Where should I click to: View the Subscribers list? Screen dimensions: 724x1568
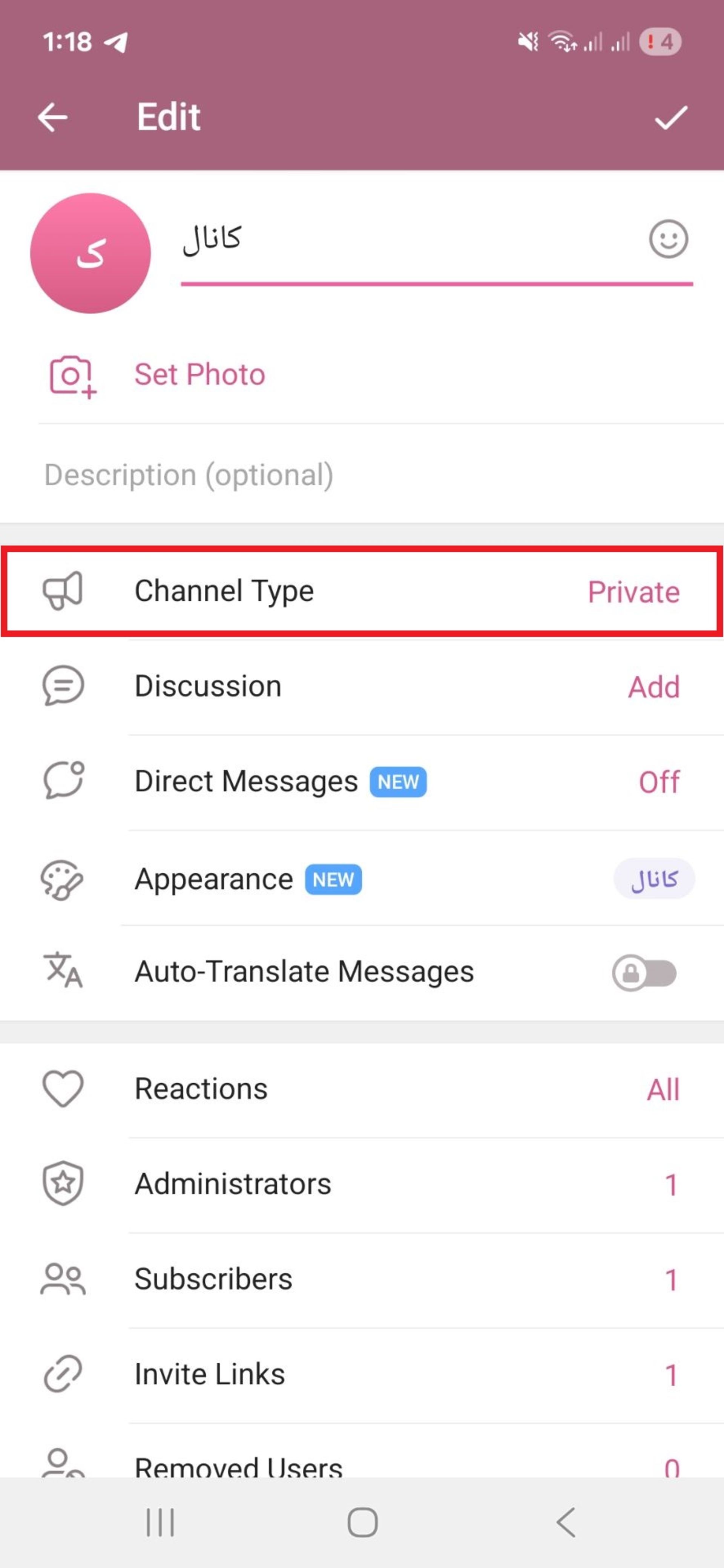362,1279
